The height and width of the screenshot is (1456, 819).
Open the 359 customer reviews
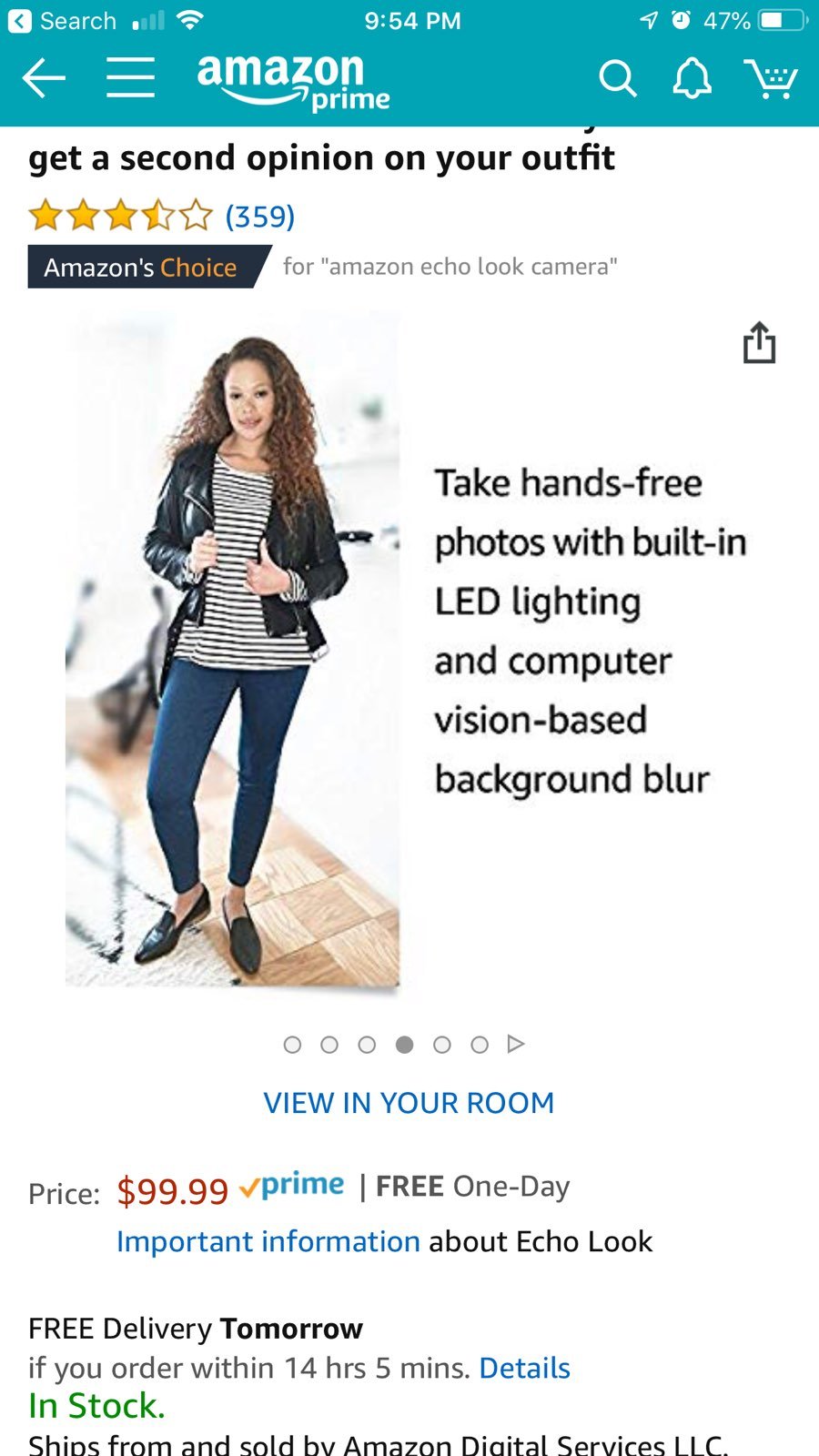coord(260,217)
